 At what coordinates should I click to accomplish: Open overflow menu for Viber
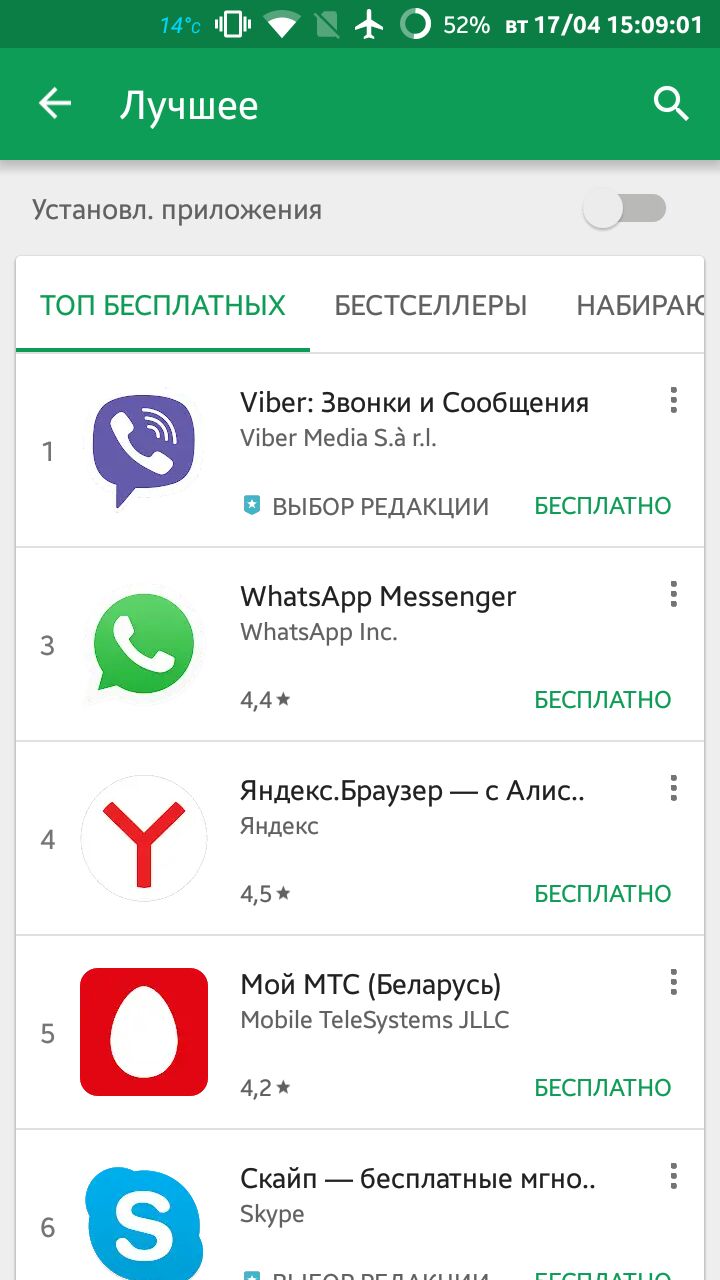coord(673,401)
